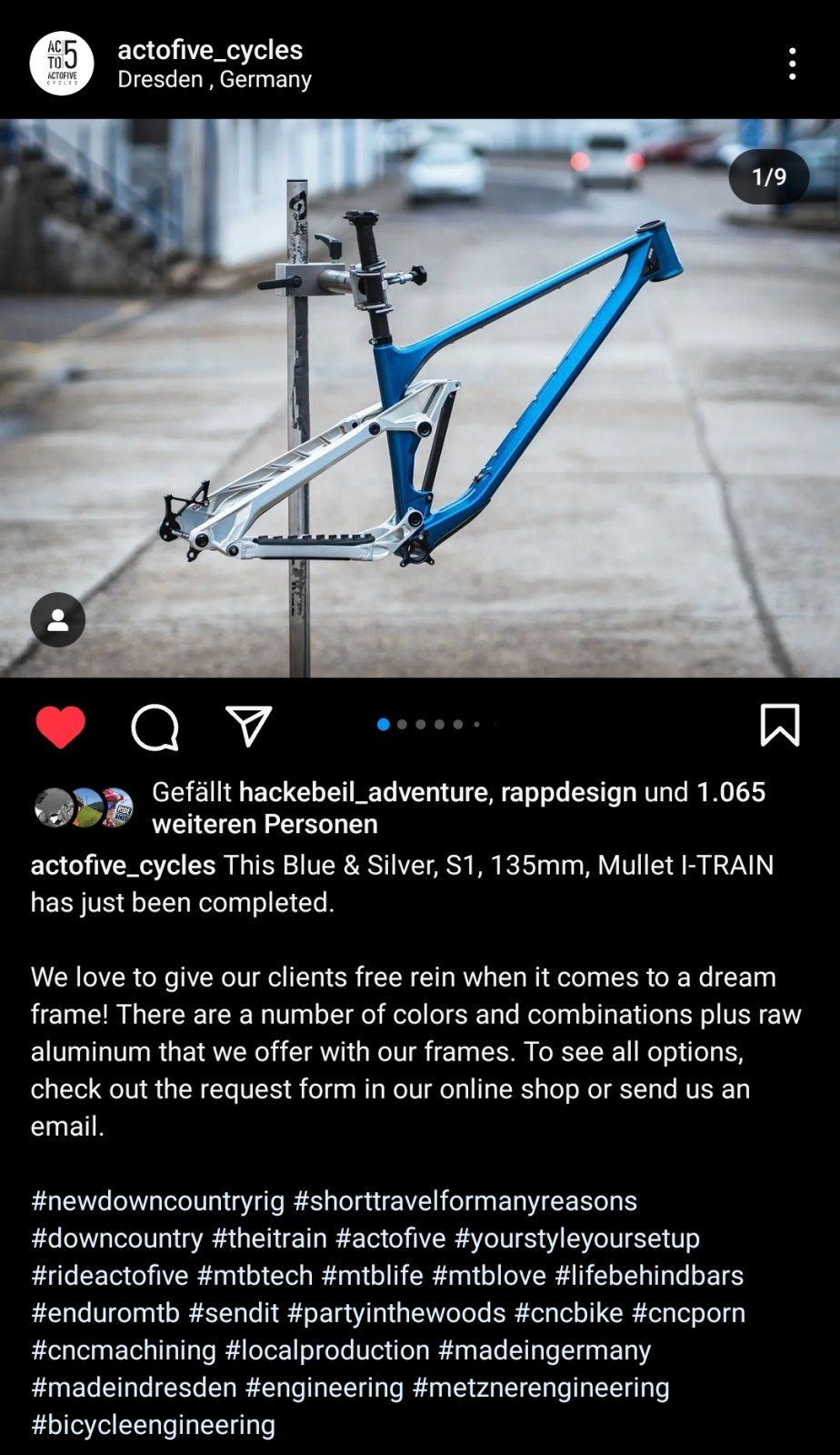Toggle tagged accounts visibility on the photo

(57, 619)
